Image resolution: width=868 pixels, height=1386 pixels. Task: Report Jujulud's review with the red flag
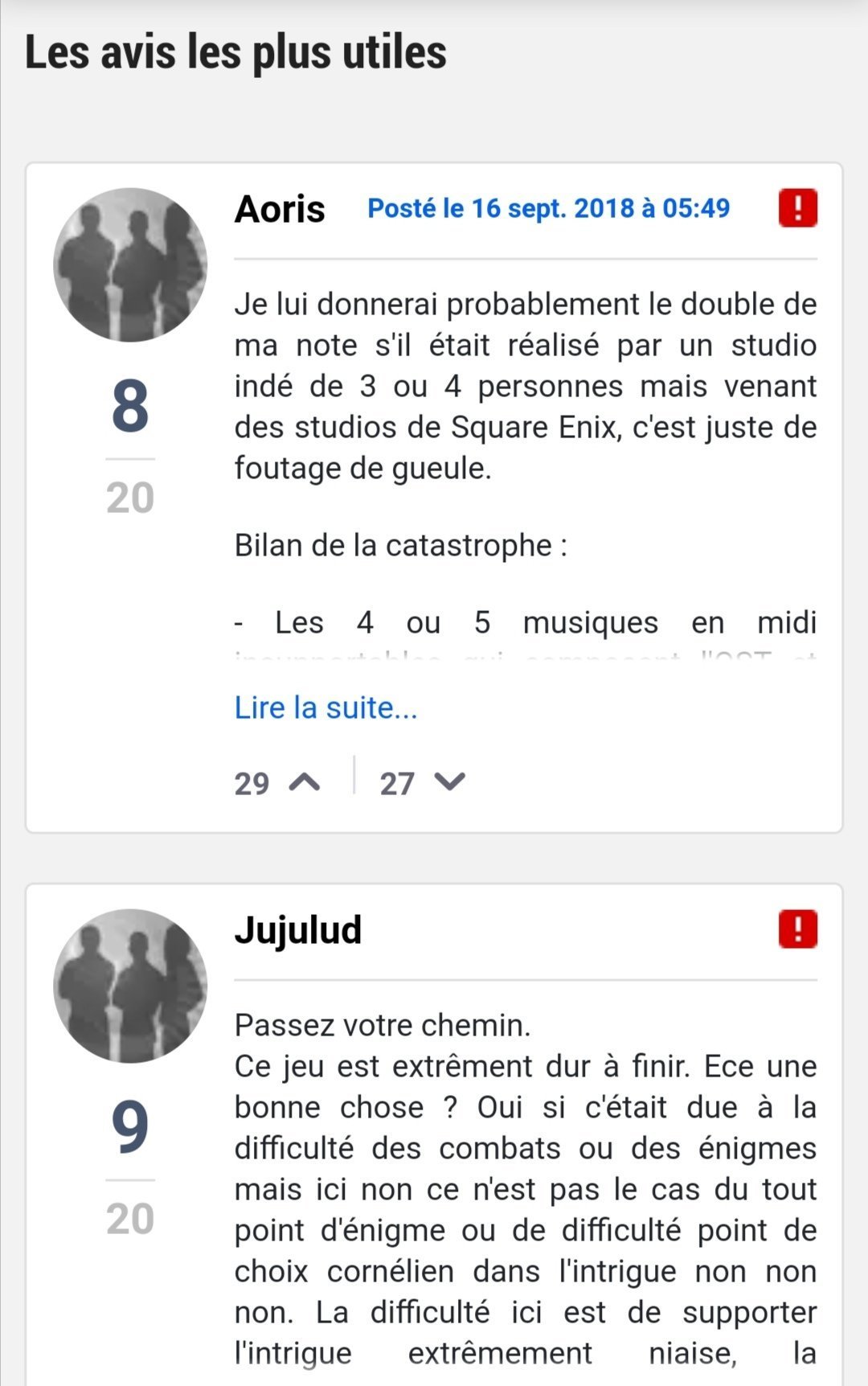click(797, 929)
